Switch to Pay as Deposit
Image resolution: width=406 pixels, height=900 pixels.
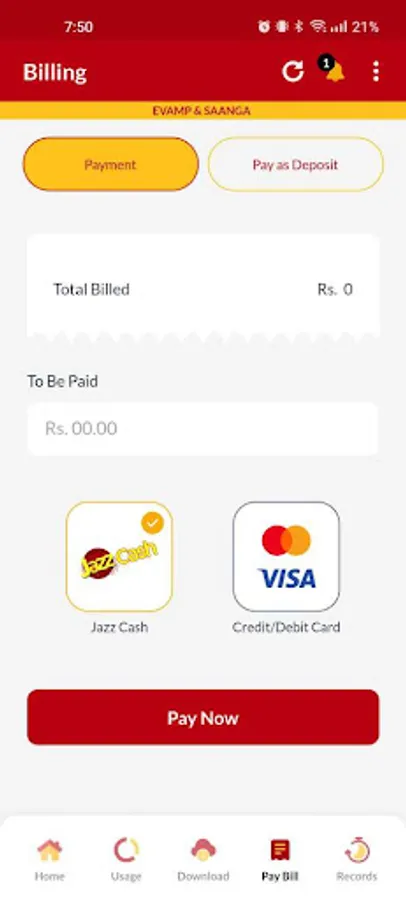pyautogui.click(x=295, y=165)
